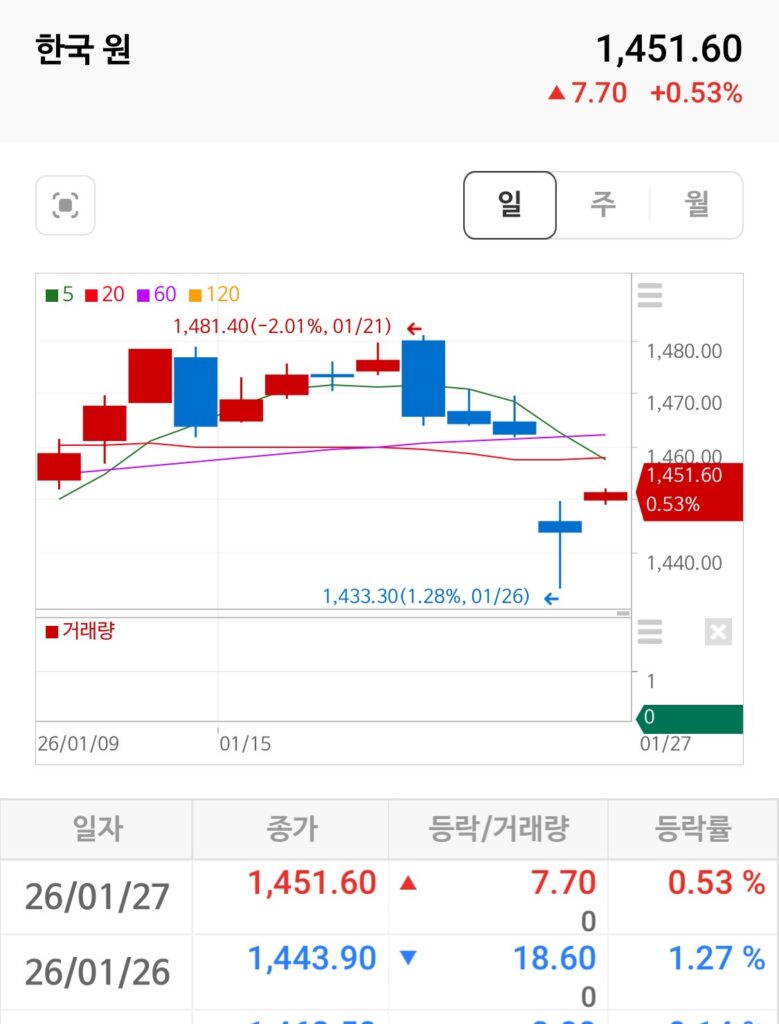Switch to the 일 (daily) chart tab
Screen dimensions: 779x1024
coord(510,205)
